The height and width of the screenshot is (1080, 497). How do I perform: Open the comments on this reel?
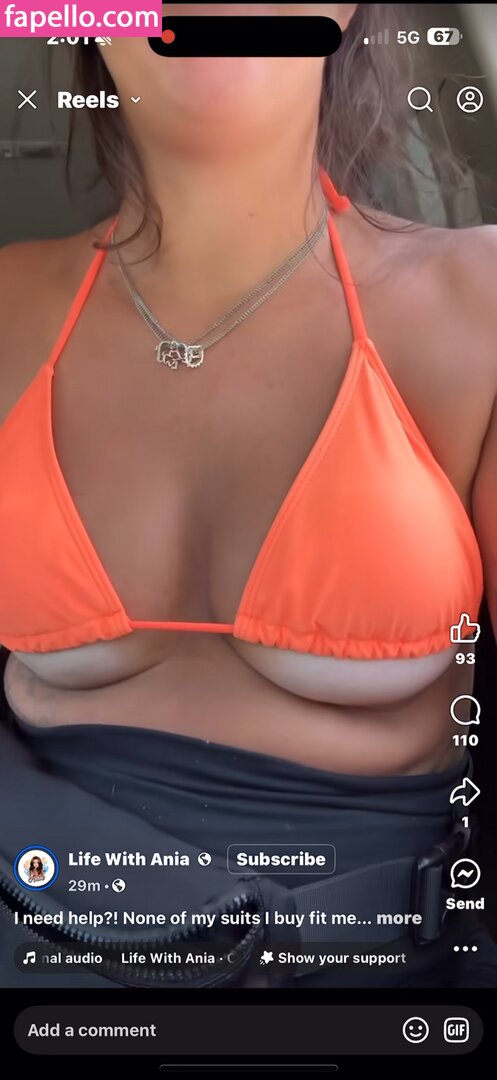click(465, 710)
